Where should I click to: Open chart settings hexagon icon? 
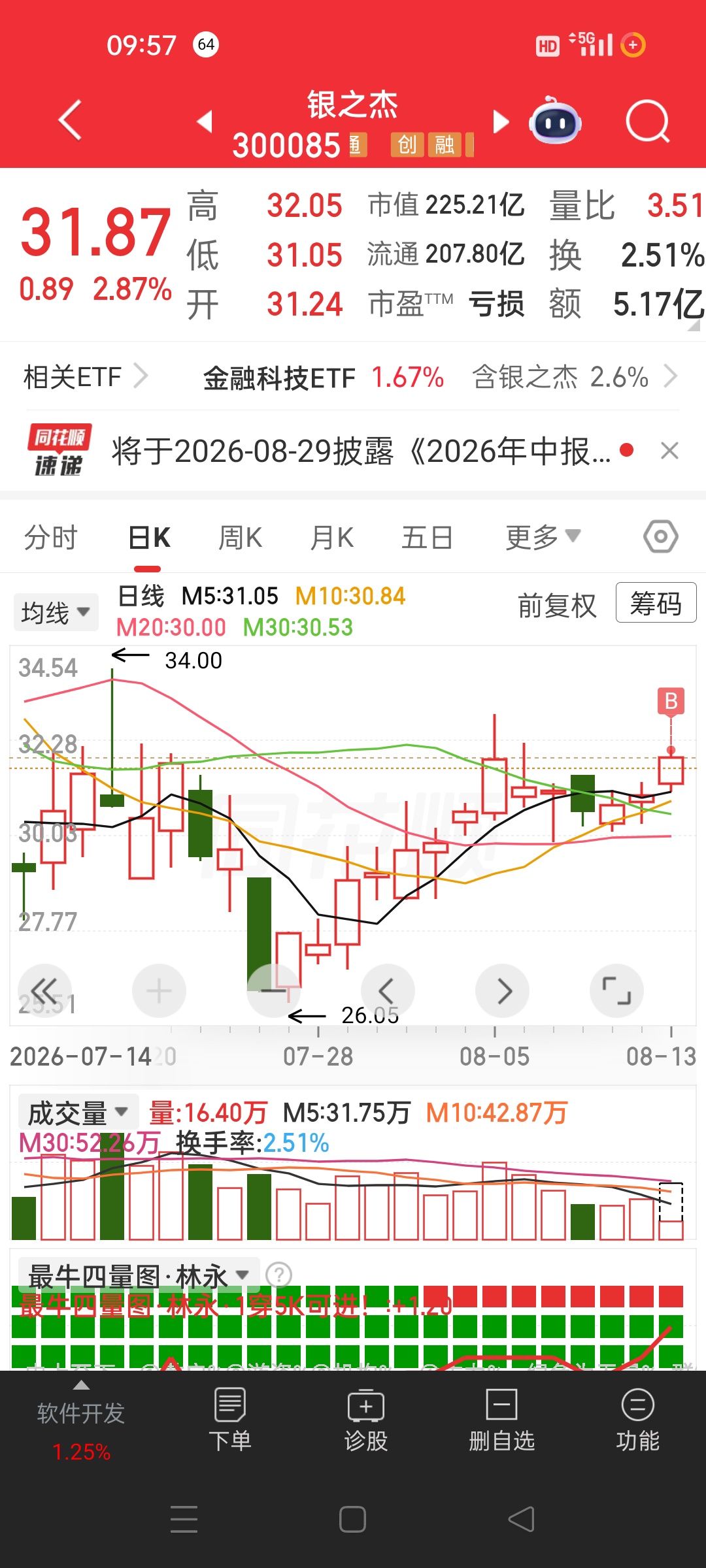click(661, 537)
